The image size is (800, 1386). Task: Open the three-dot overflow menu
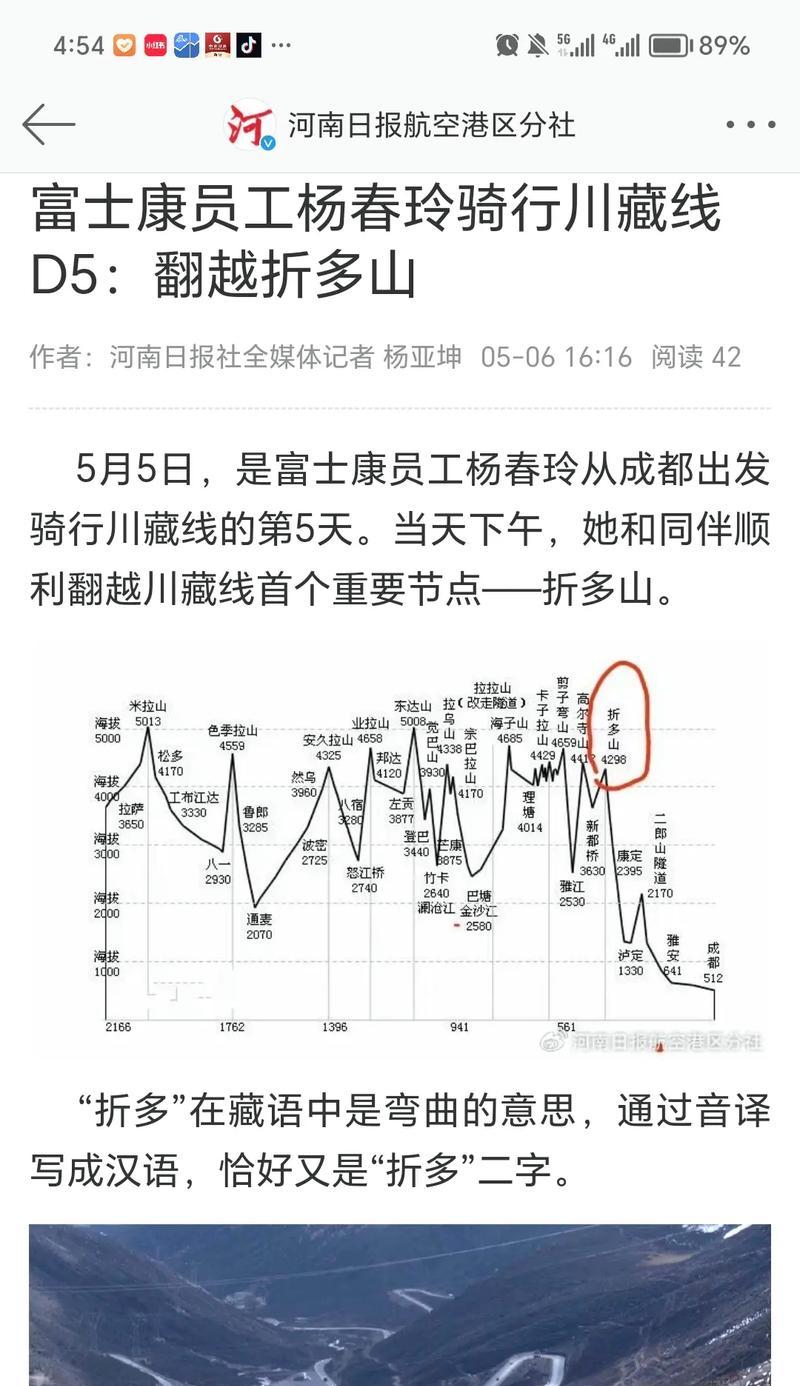tap(750, 125)
